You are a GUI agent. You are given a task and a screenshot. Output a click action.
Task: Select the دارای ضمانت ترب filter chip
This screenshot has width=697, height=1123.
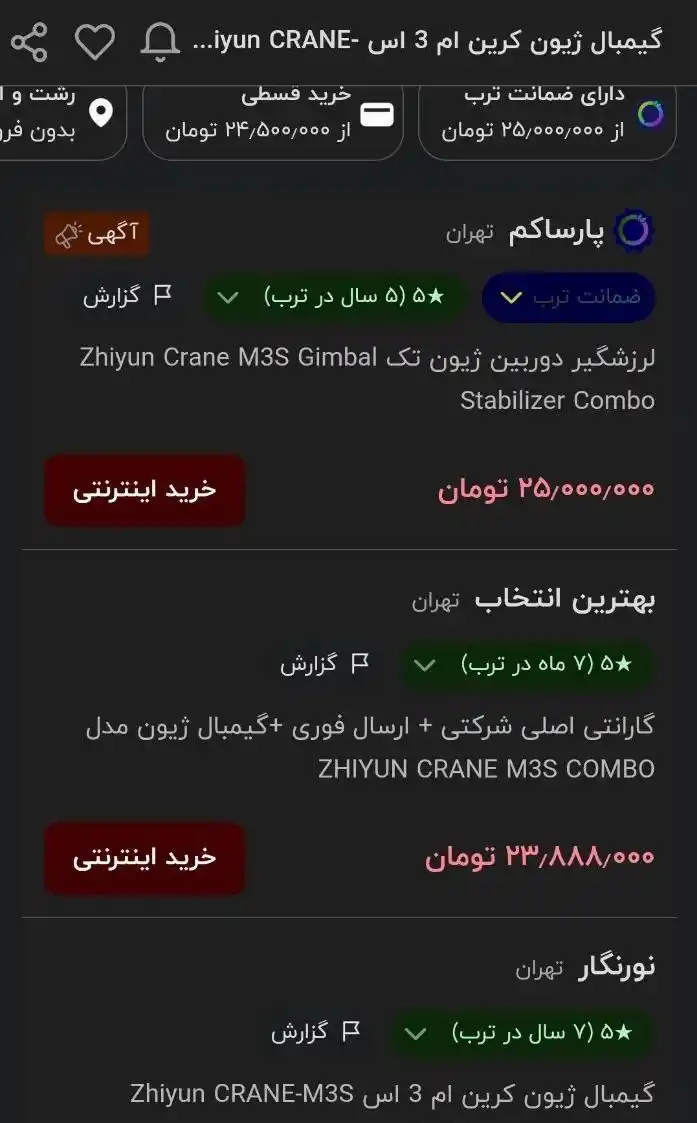tap(557, 113)
